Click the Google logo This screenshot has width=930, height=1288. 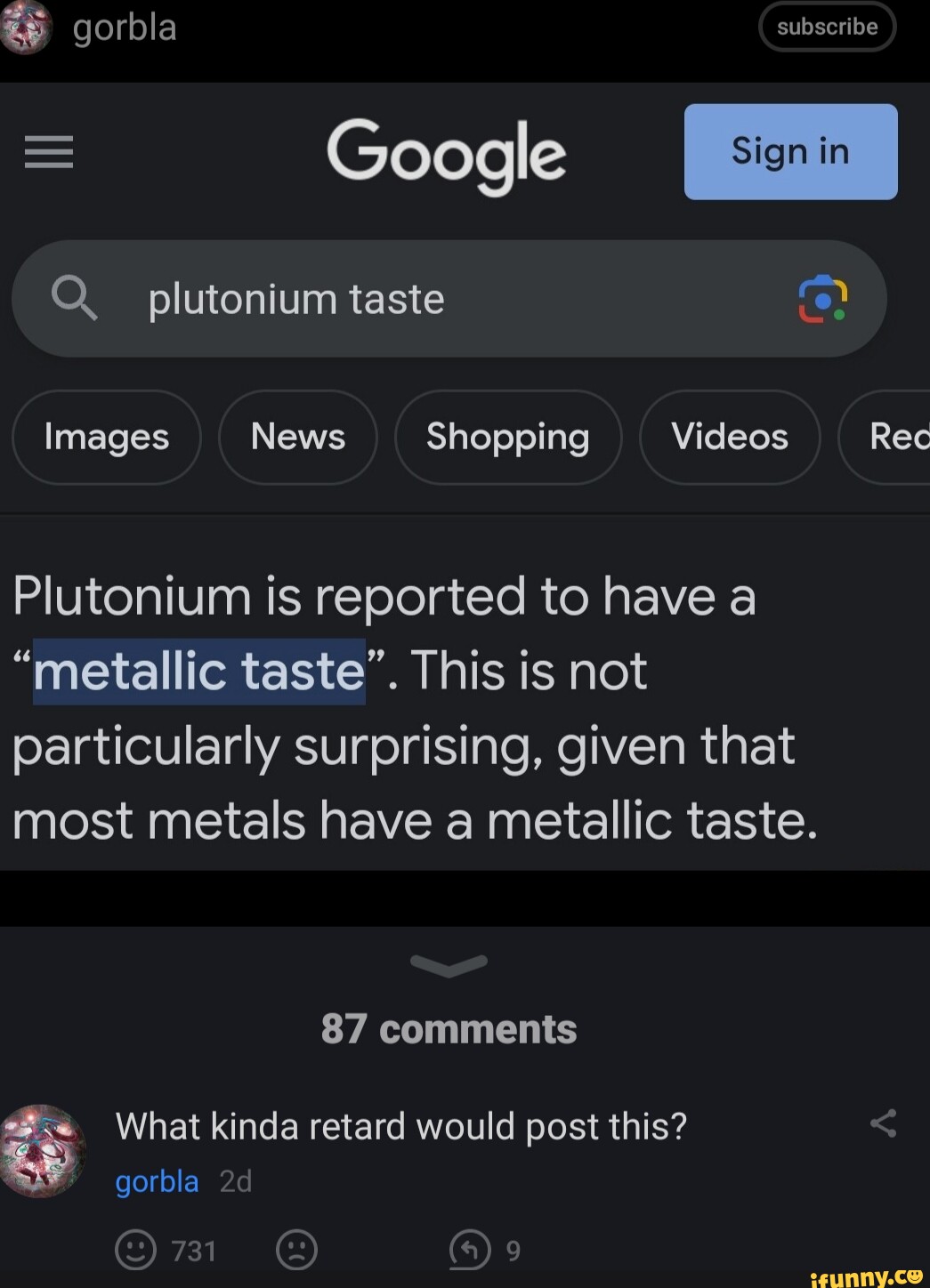click(447, 152)
